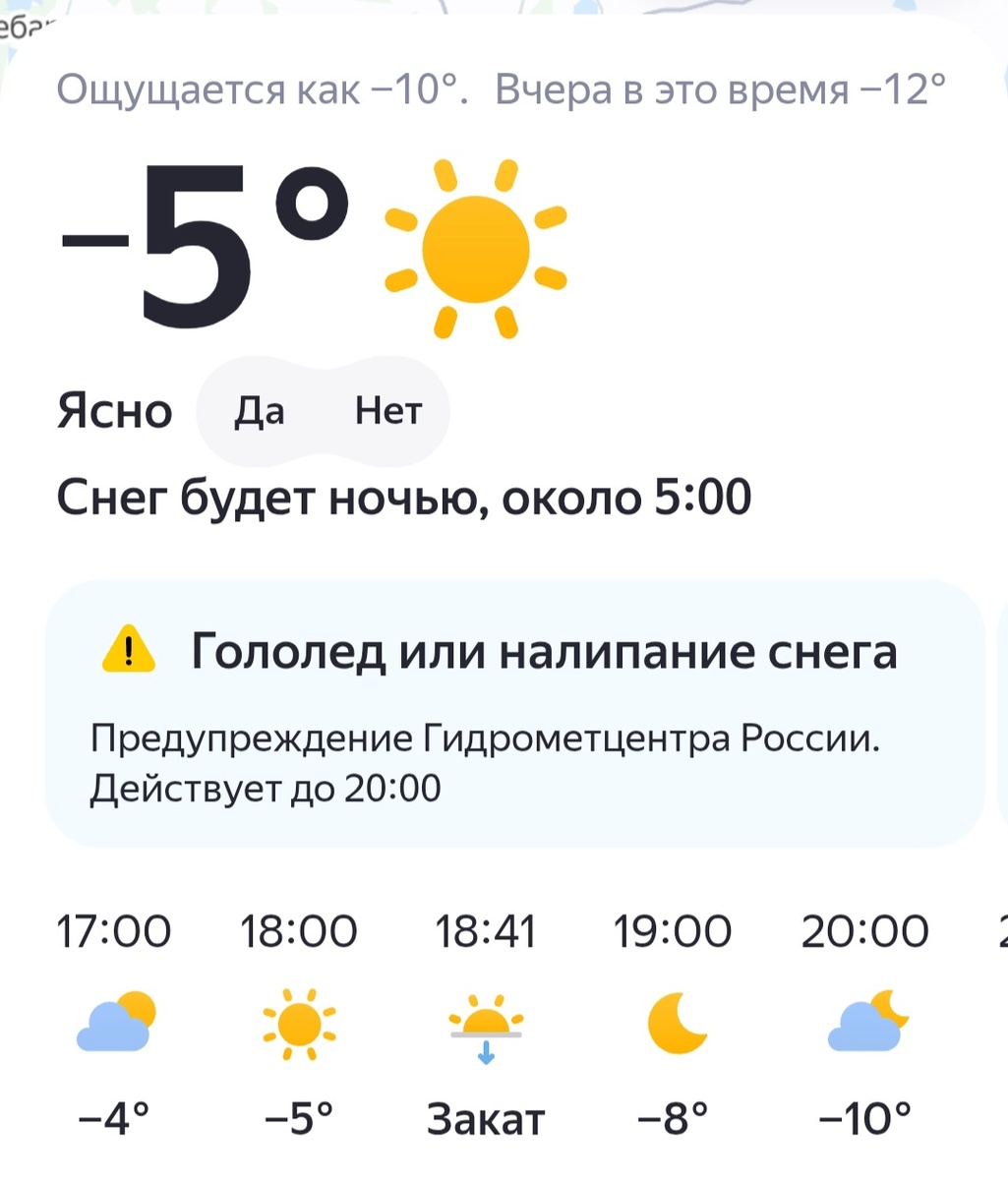The height and width of the screenshot is (1180, 1008).
Task: Confirm forecast accuracy with Да
Action: point(260,411)
